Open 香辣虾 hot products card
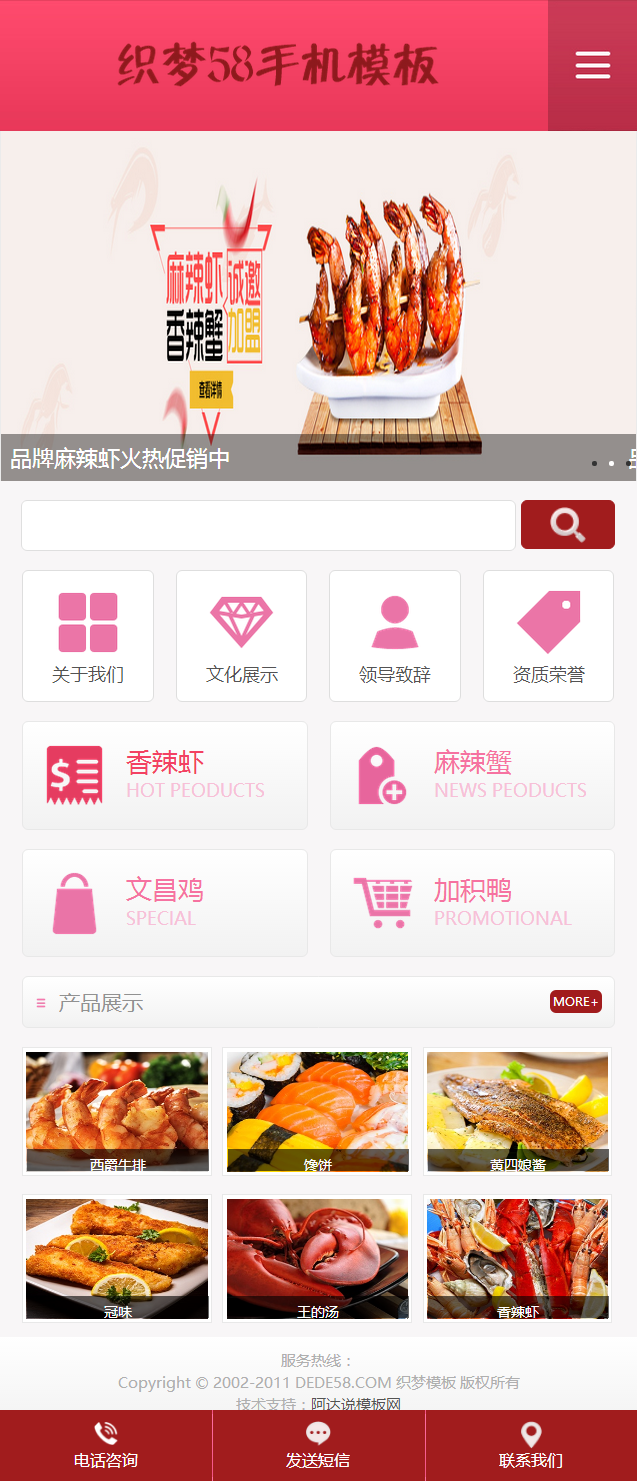 (165, 775)
